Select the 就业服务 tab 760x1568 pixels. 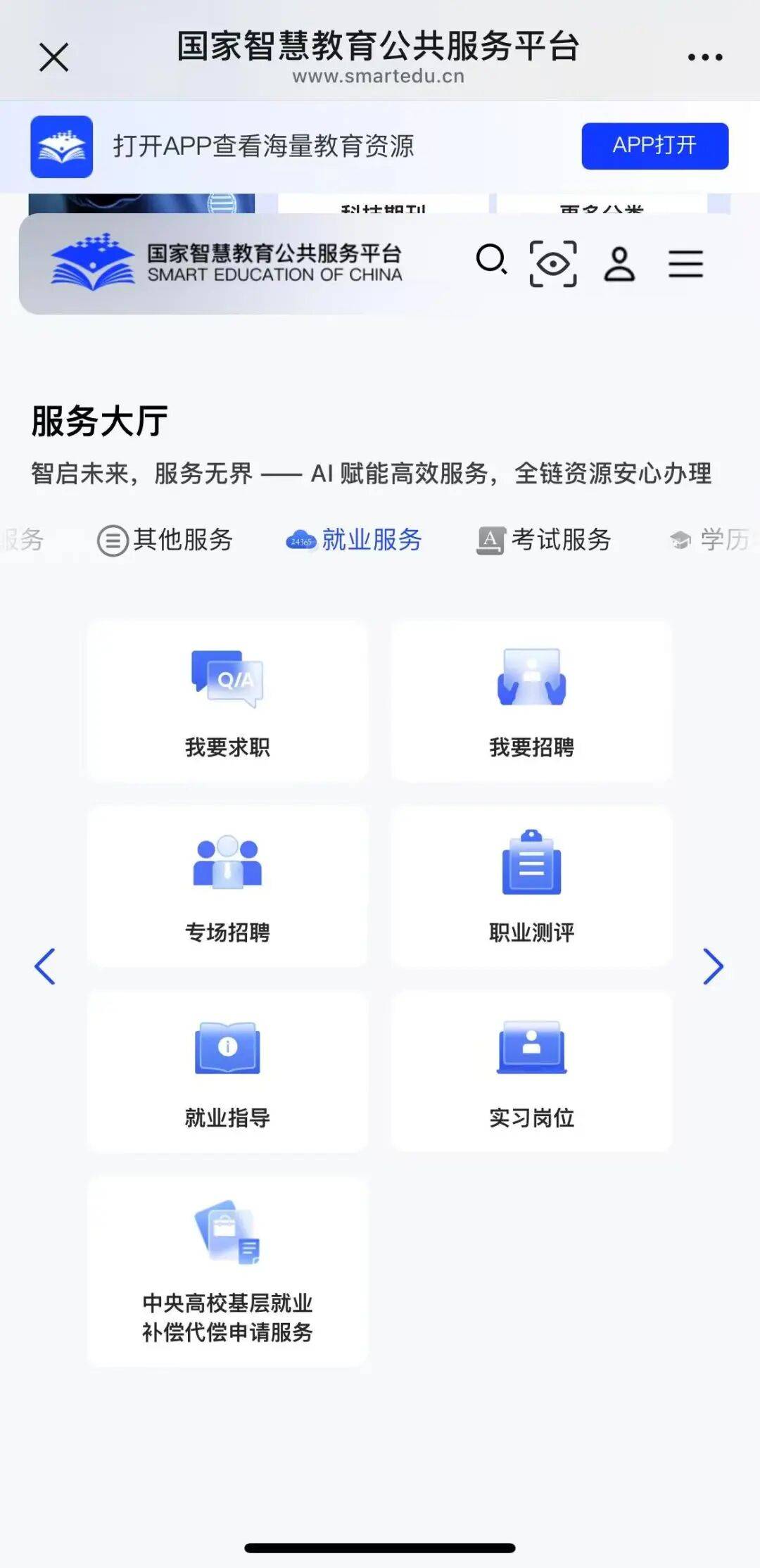354,540
